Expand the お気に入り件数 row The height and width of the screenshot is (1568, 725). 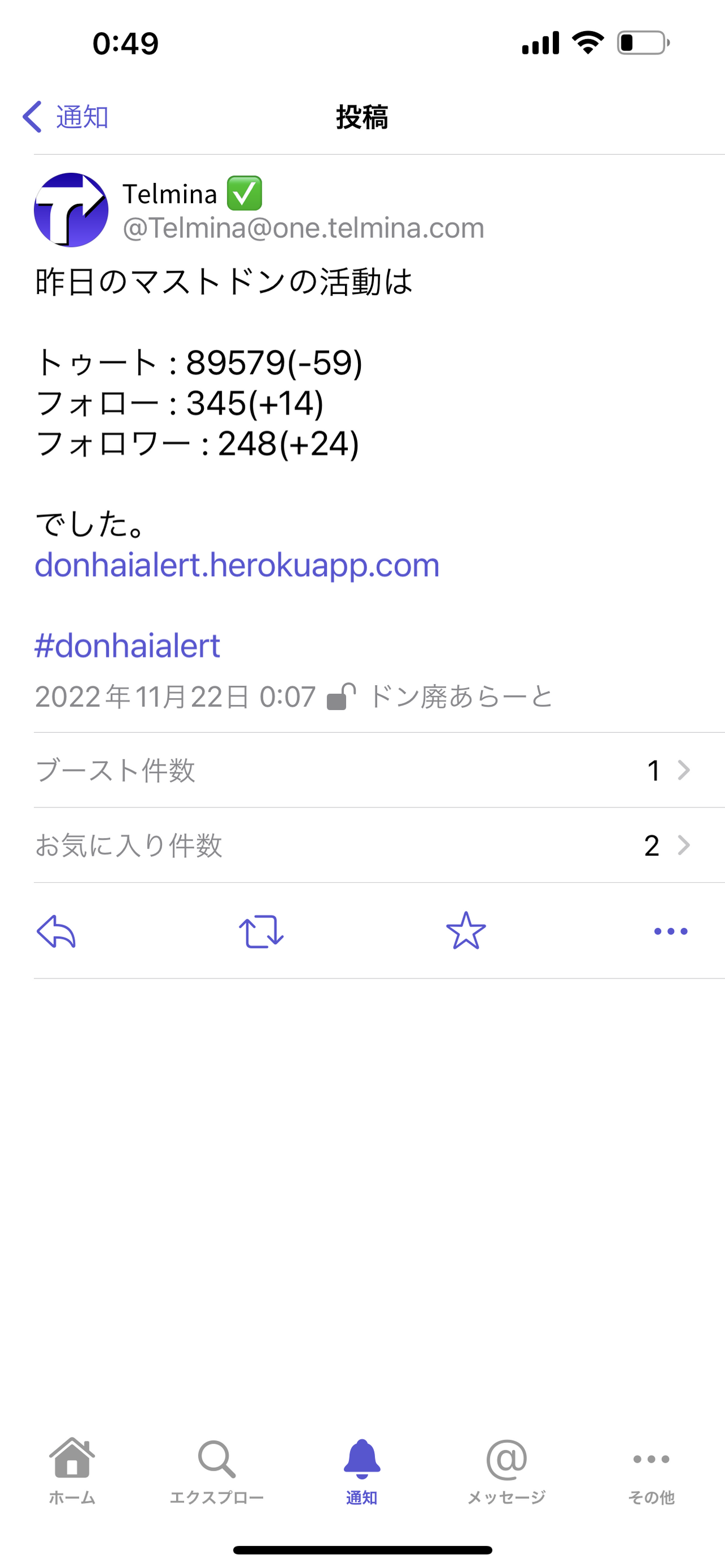pos(362,845)
